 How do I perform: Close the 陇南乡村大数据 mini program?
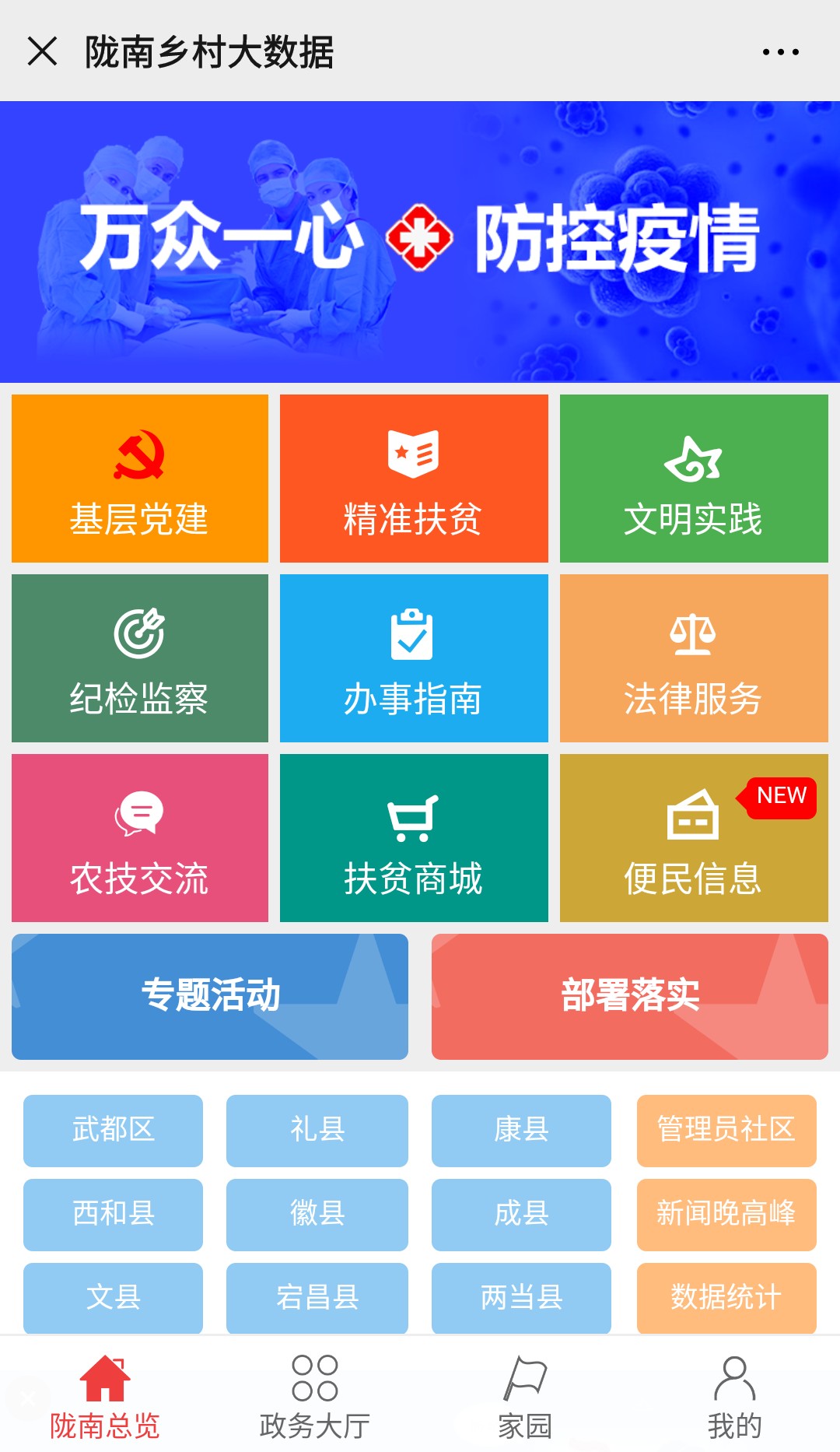pyautogui.click(x=42, y=51)
